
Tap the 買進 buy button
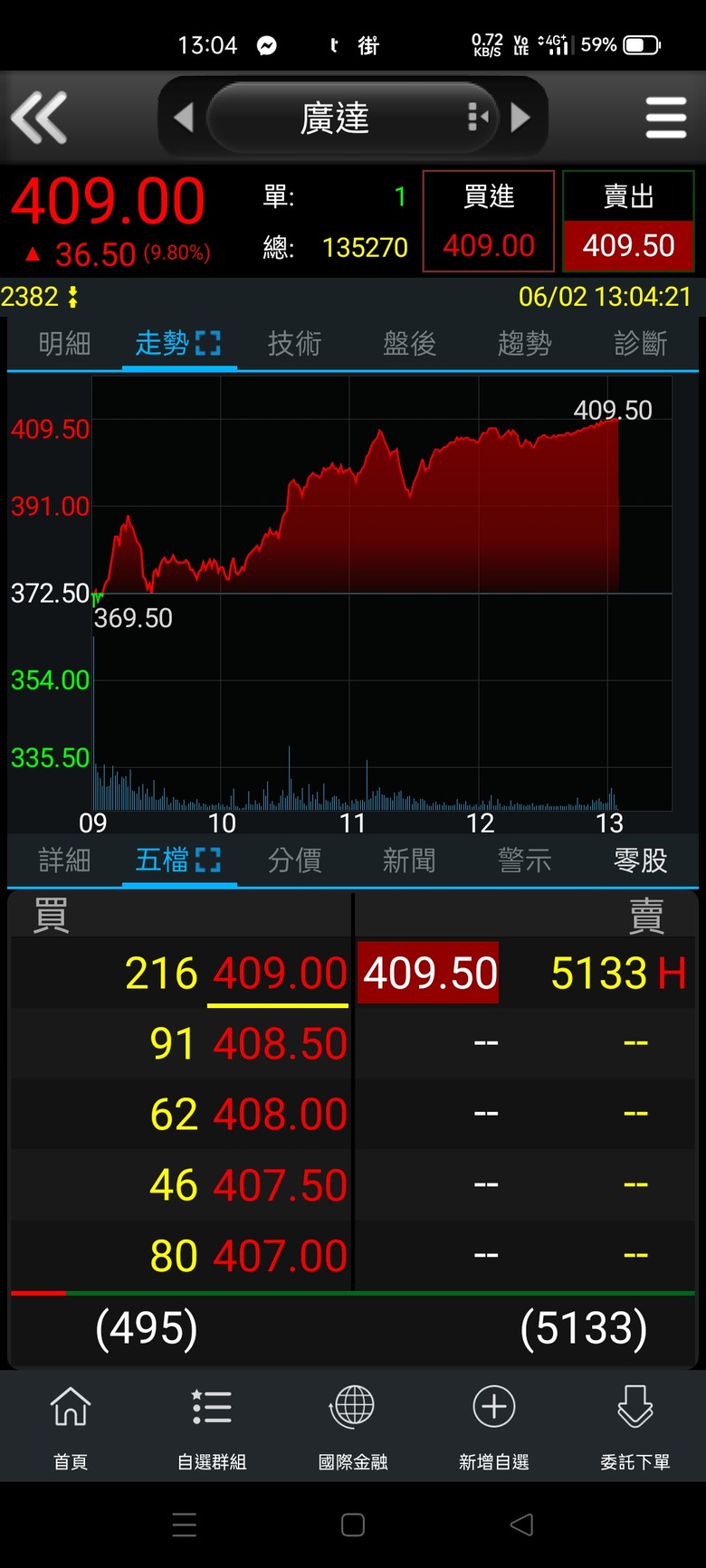point(489,221)
